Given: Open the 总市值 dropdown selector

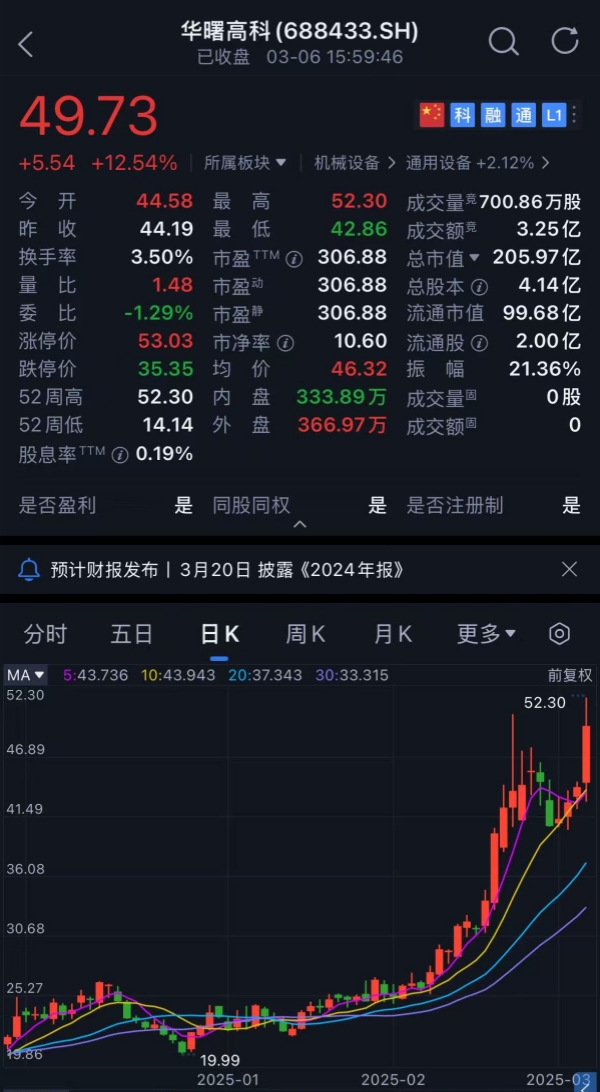Looking at the screenshot, I should 443,258.
